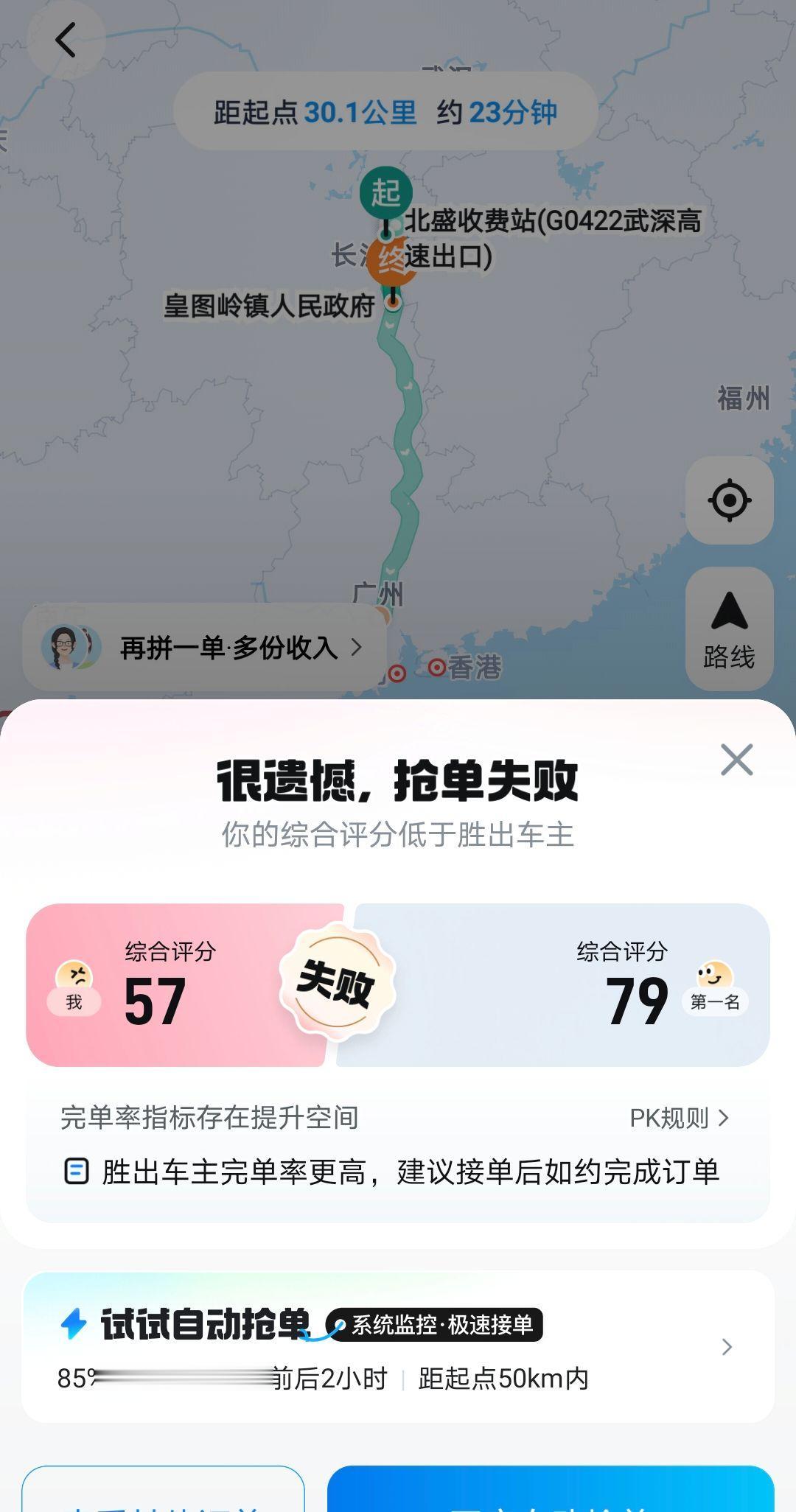
Task: Expand 再拼一单·多份收入 with its chevron
Action: click(357, 648)
